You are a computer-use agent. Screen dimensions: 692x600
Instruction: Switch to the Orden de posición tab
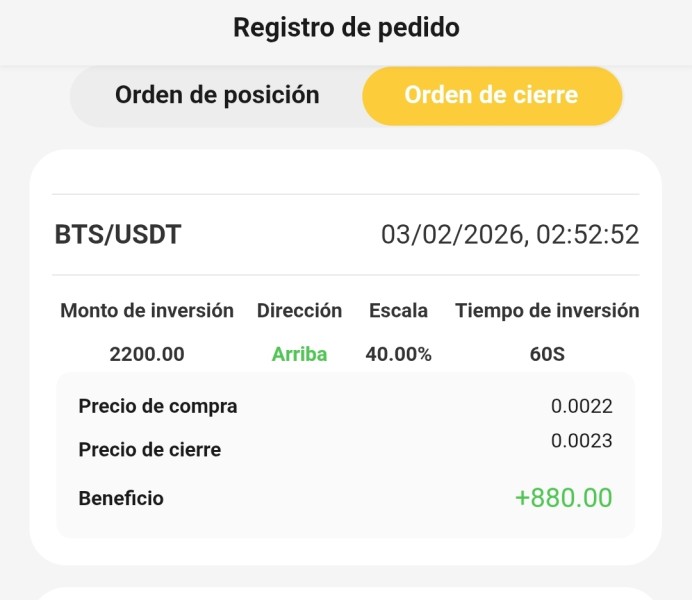click(x=217, y=96)
